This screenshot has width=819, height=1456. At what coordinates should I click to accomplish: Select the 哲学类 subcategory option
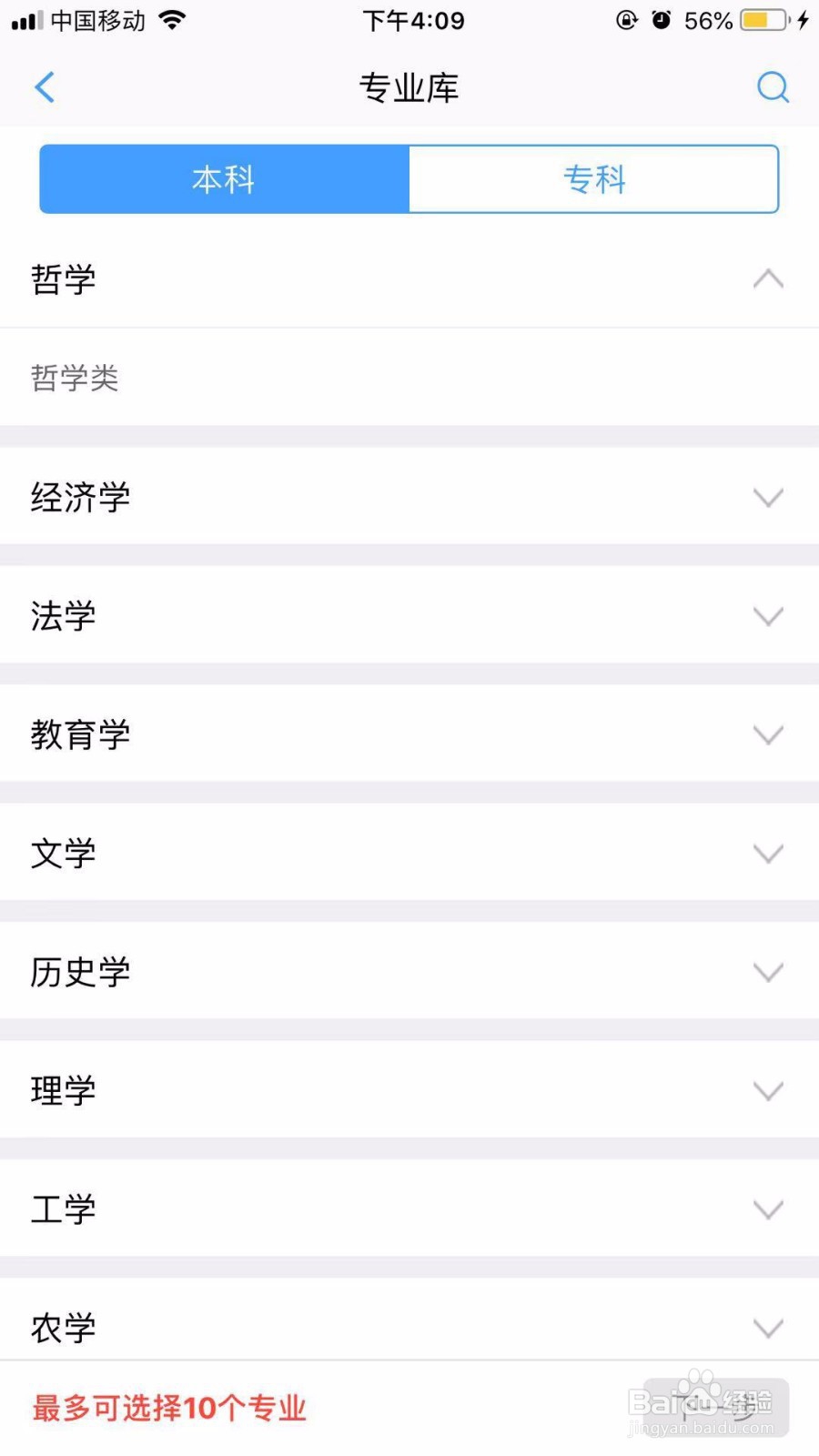pos(76,378)
